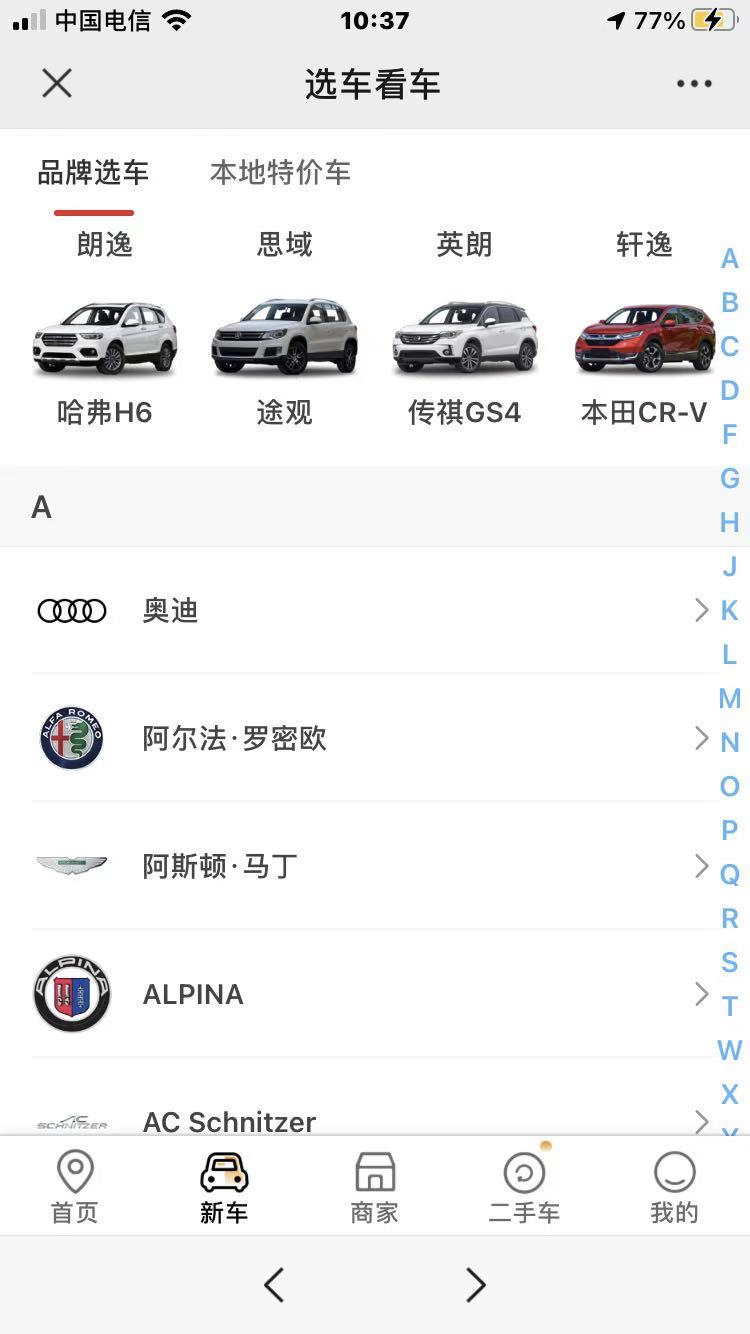
Task: Select the 品牌选车 tab
Action: [x=93, y=172]
